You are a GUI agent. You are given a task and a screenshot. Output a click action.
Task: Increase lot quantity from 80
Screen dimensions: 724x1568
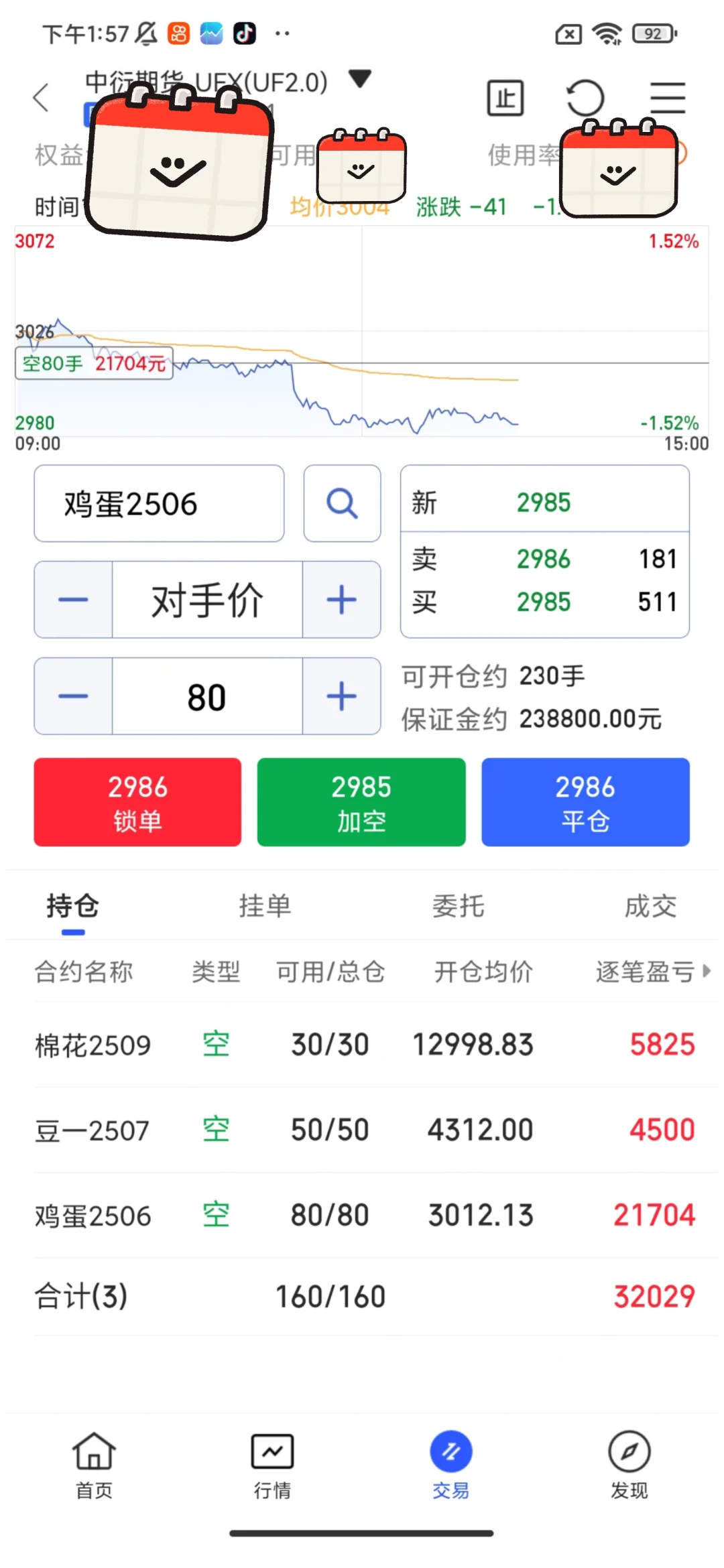[x=341, y=696]
